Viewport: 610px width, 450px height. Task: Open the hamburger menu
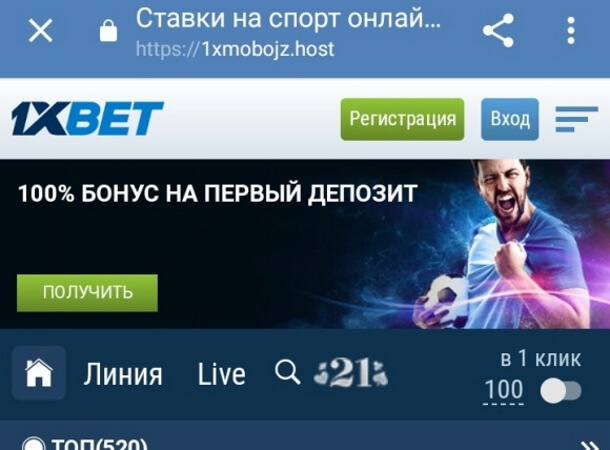pos(576,119)
